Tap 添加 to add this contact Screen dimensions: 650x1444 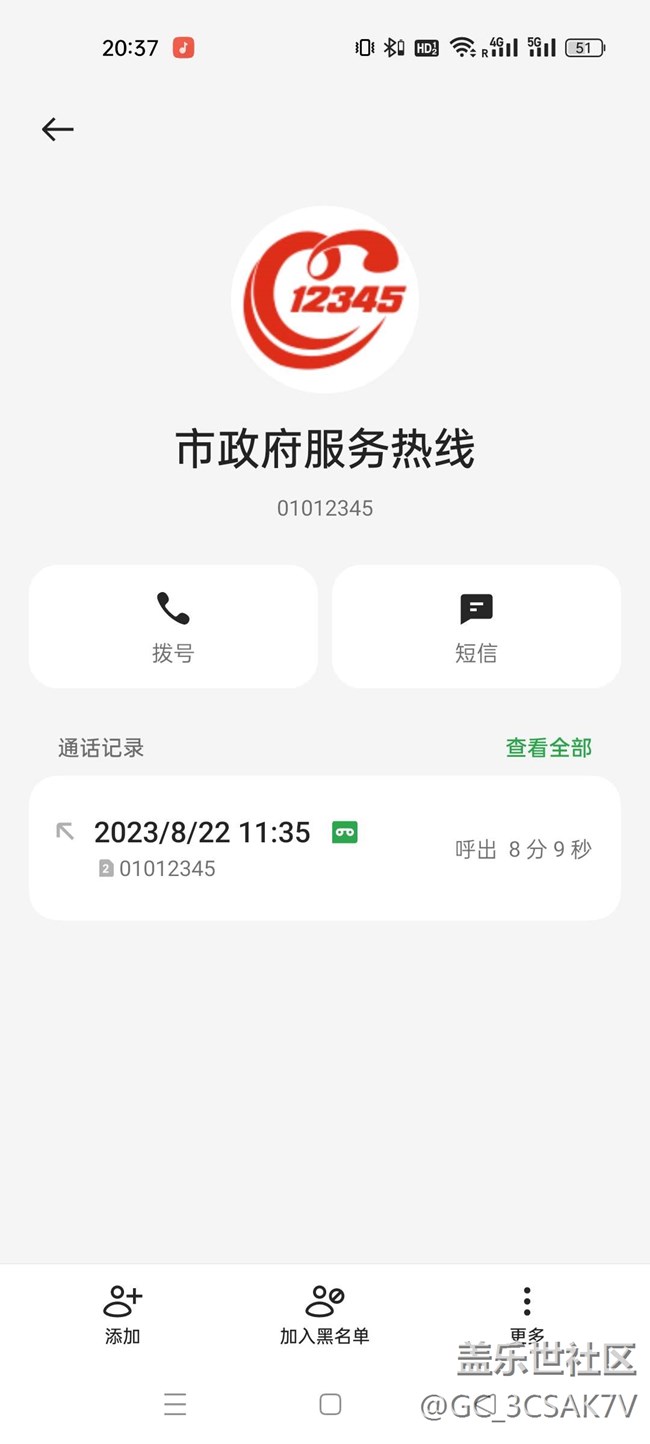point(123,1314)
